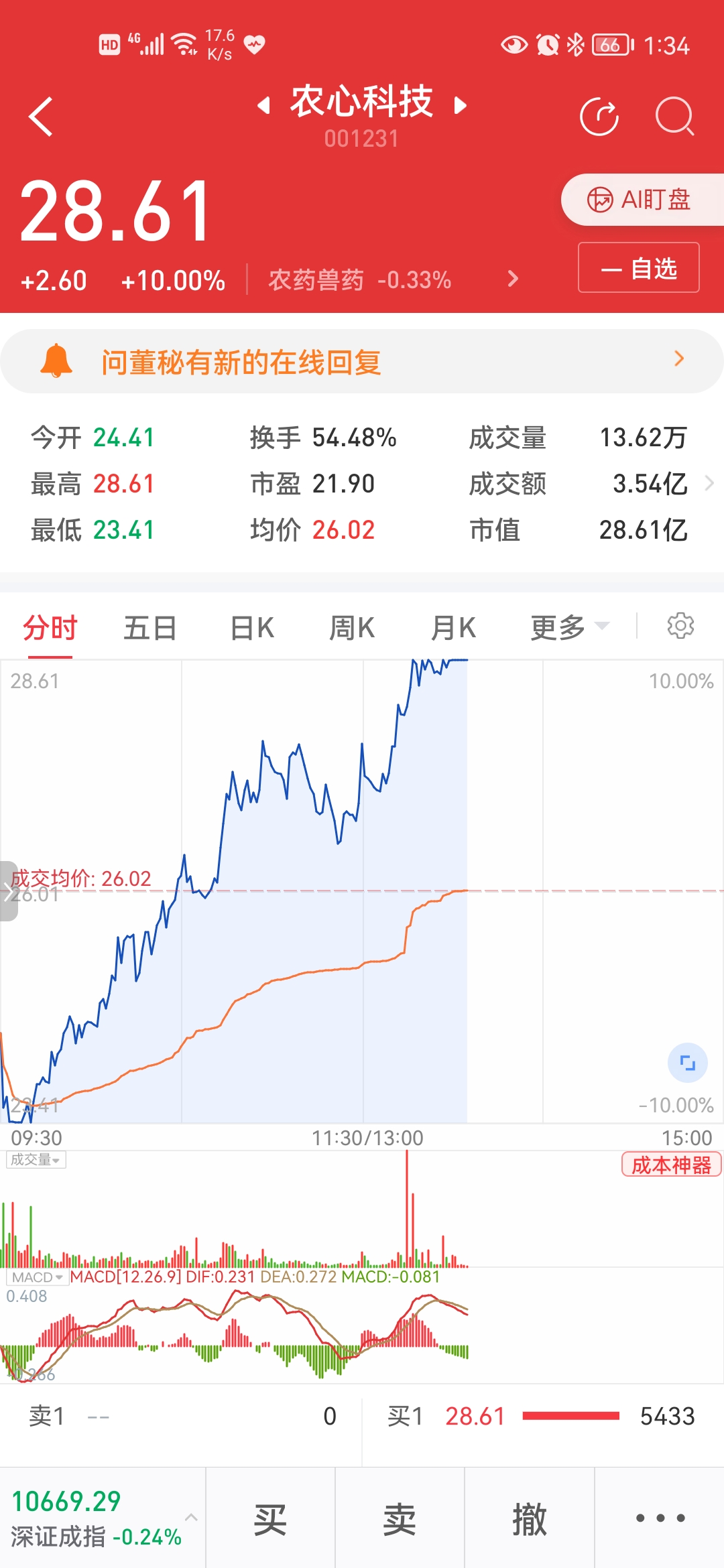Select the 五日 chart tab
This screenshot has height=1568, width=724.
click(x=150, y=628)
